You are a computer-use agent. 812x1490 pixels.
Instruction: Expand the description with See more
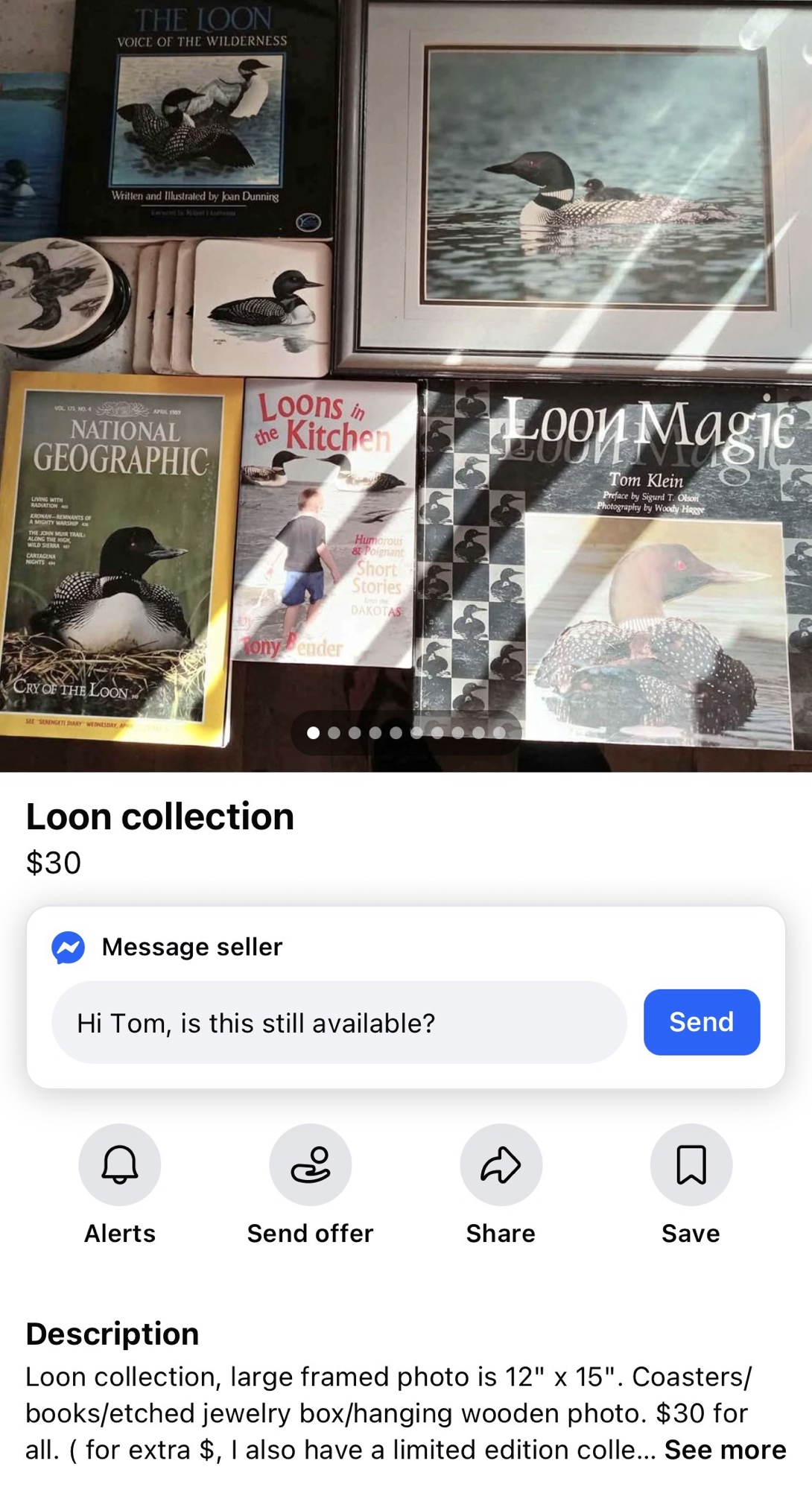pos(724,1449)
